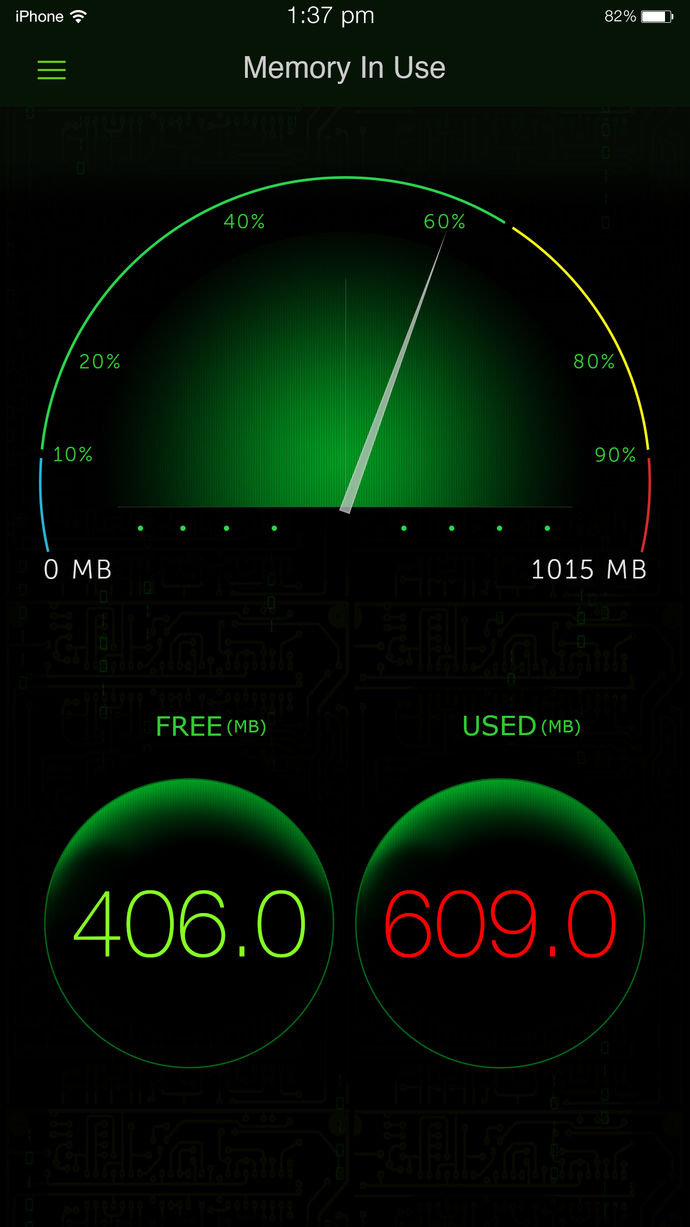Open the hamburger menu

click(51, 70)
